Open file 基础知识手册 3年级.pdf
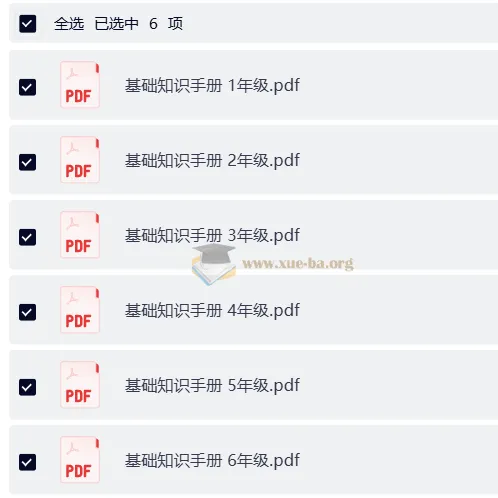This screenshot has height=498, width=498. click(212, 235)
